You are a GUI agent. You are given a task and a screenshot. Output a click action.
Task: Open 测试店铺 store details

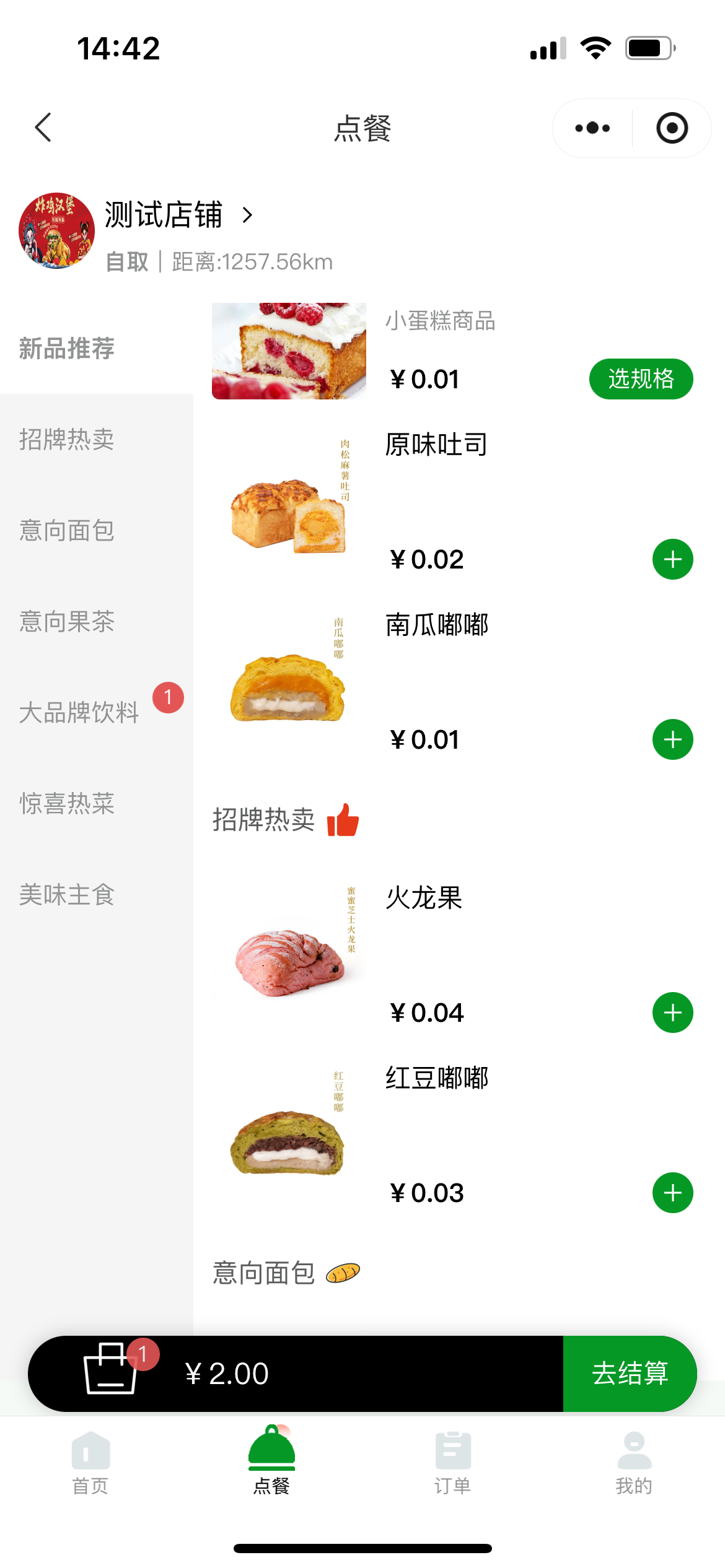[x=178, y=216]
